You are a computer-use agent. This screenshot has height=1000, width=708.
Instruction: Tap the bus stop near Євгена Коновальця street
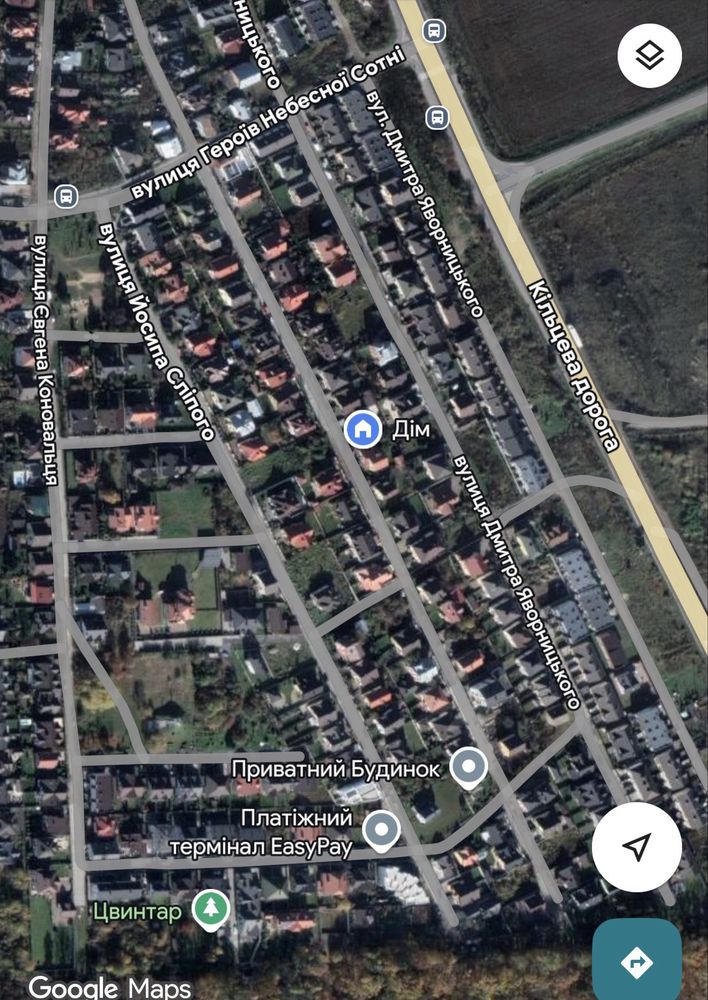click(66, 196)
